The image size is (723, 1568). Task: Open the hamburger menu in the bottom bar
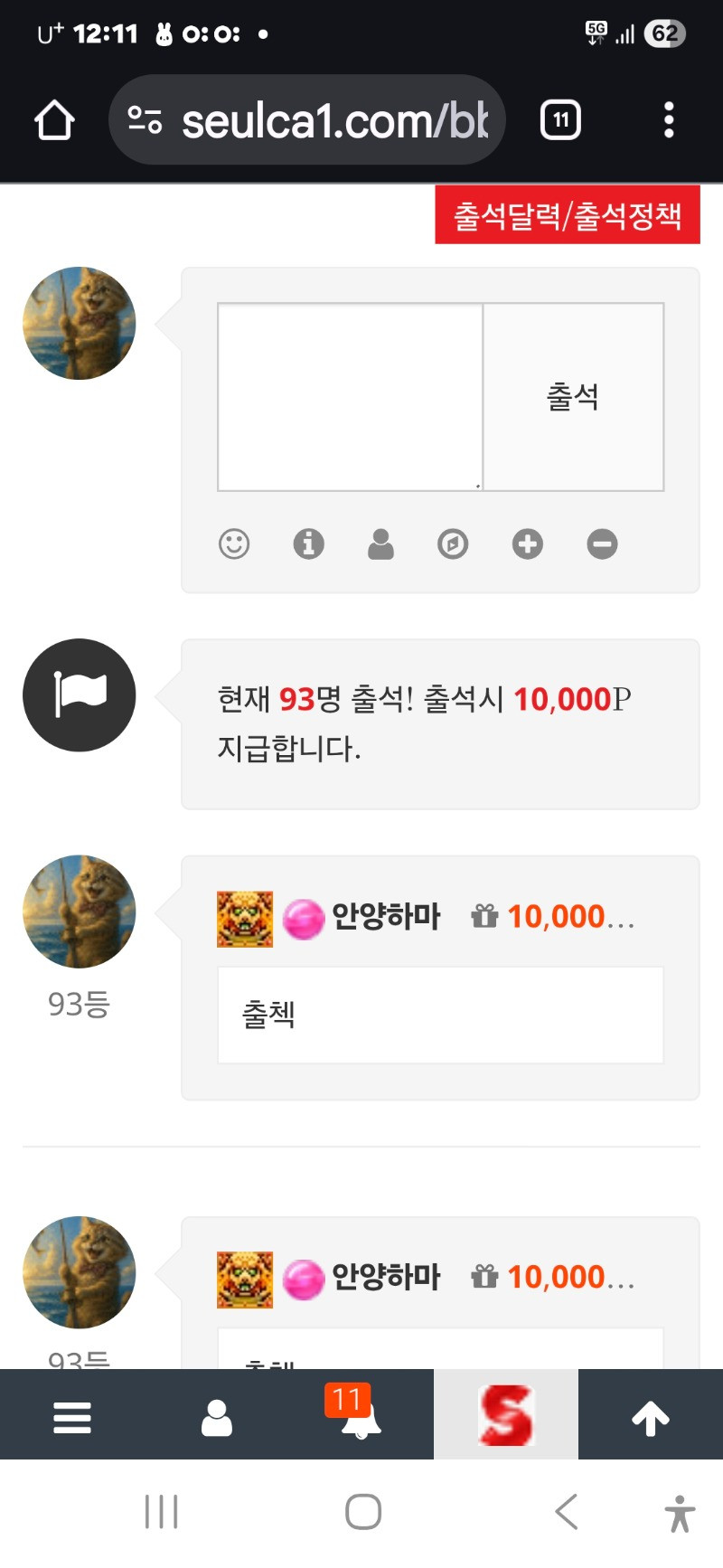click(72, 1418)
